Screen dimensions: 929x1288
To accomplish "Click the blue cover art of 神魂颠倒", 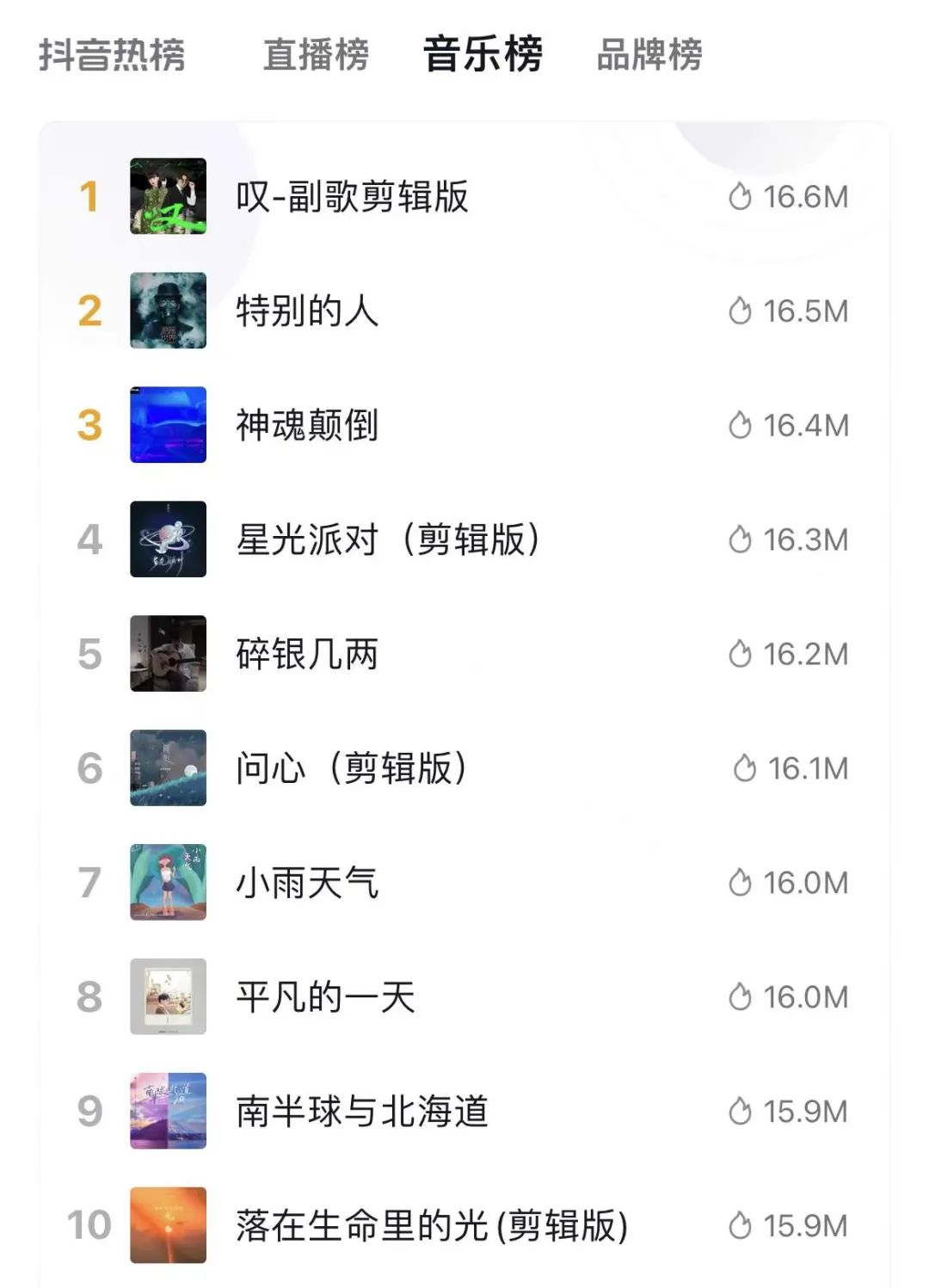I will click(x=168, y=425).
